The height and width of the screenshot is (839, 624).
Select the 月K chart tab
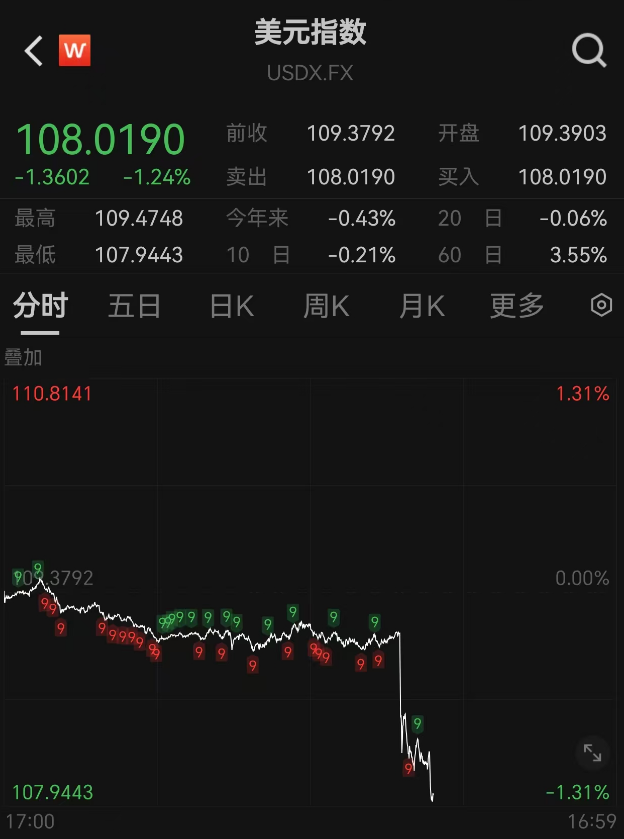[x=421, y=306]
